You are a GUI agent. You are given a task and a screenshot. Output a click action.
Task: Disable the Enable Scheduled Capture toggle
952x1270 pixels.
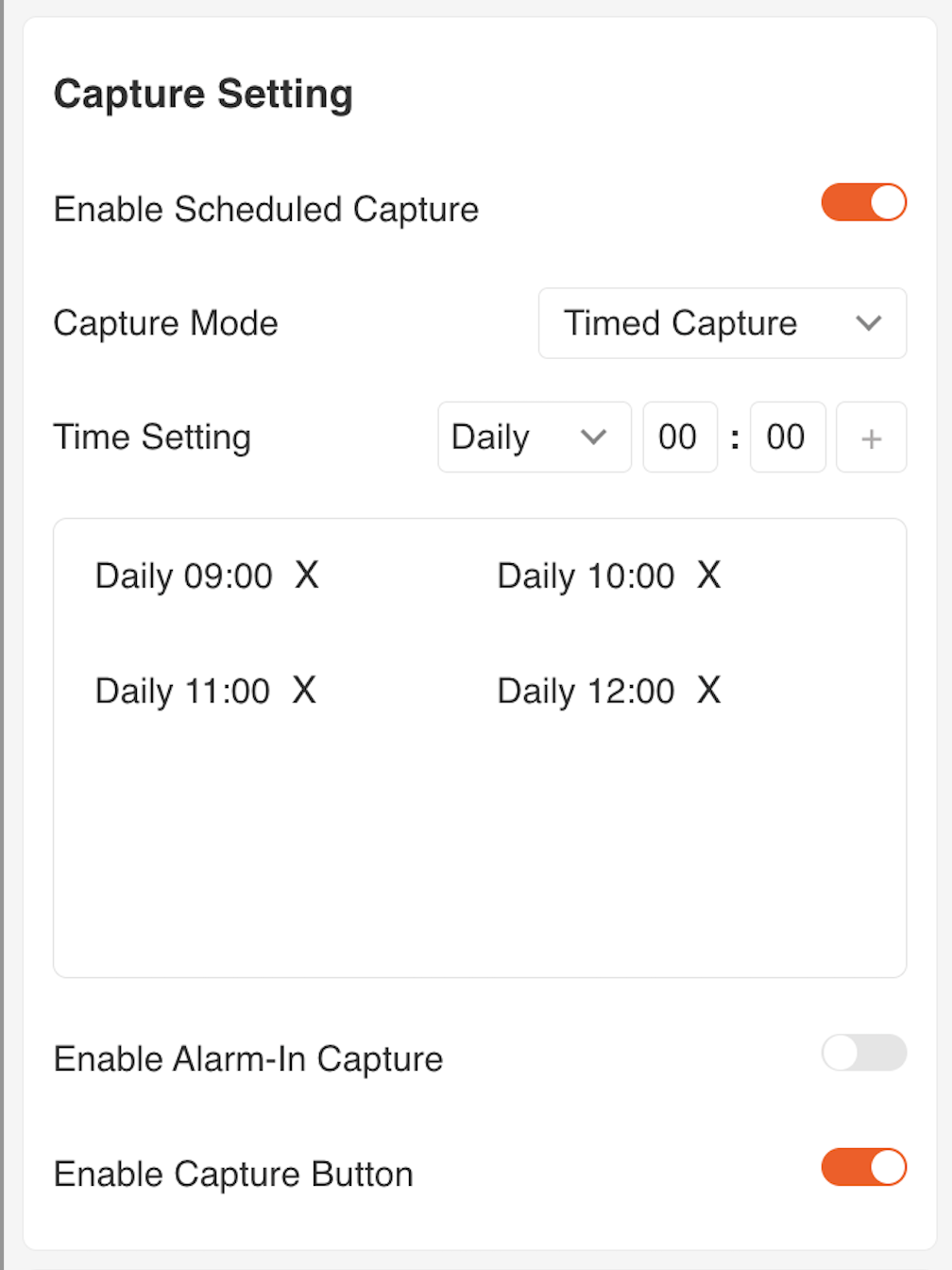(x=862, y=202)
